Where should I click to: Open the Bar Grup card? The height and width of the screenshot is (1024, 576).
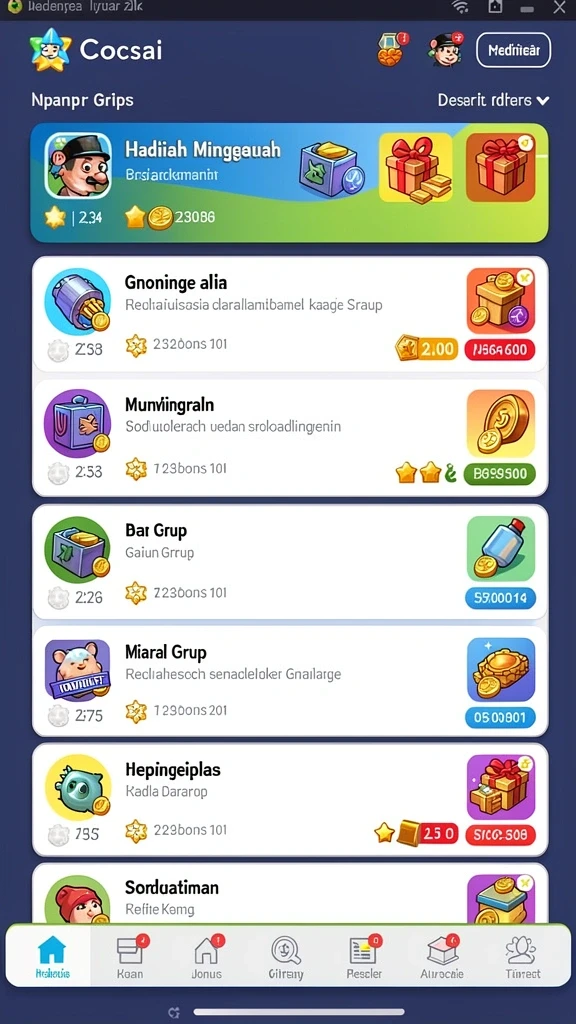pos(289,562)
